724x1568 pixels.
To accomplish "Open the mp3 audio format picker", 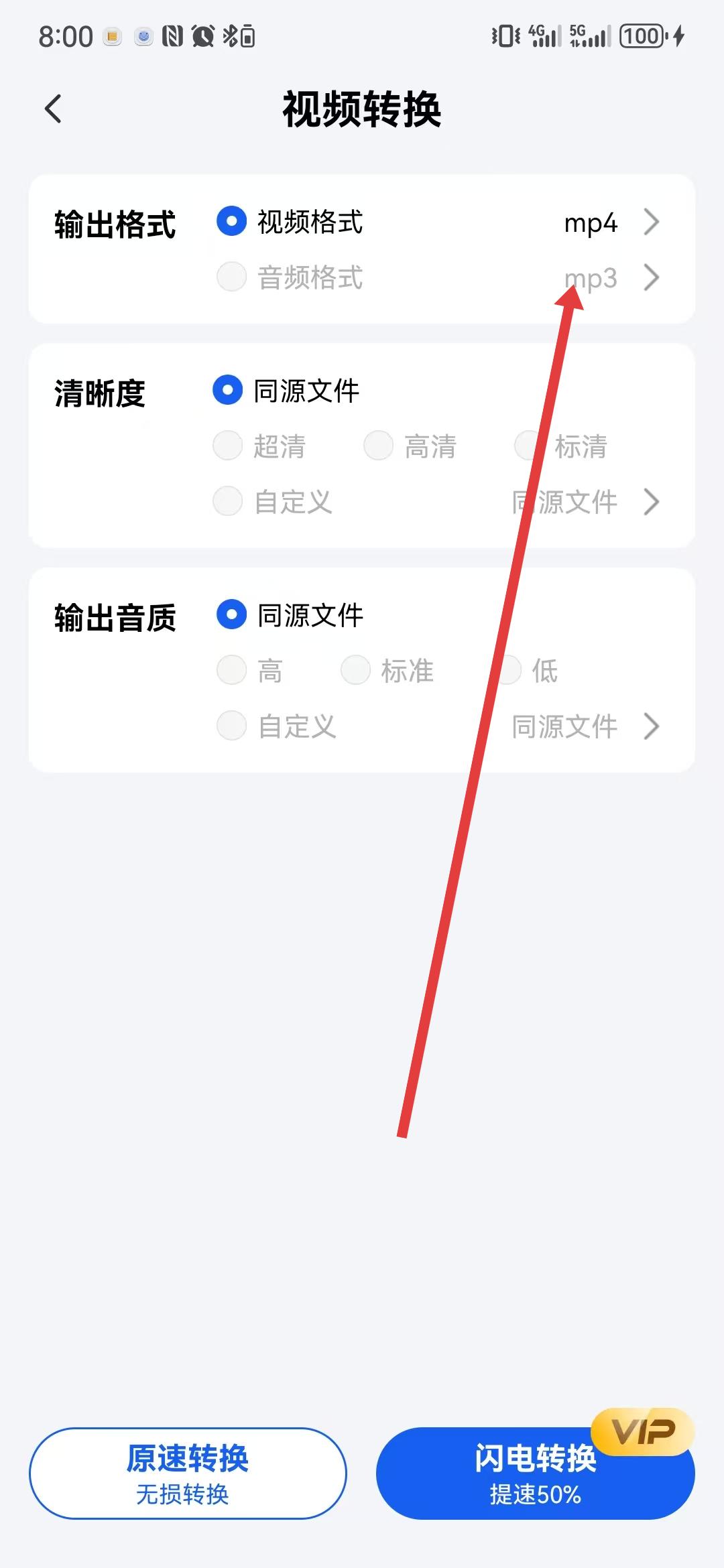I will point(652,277).
